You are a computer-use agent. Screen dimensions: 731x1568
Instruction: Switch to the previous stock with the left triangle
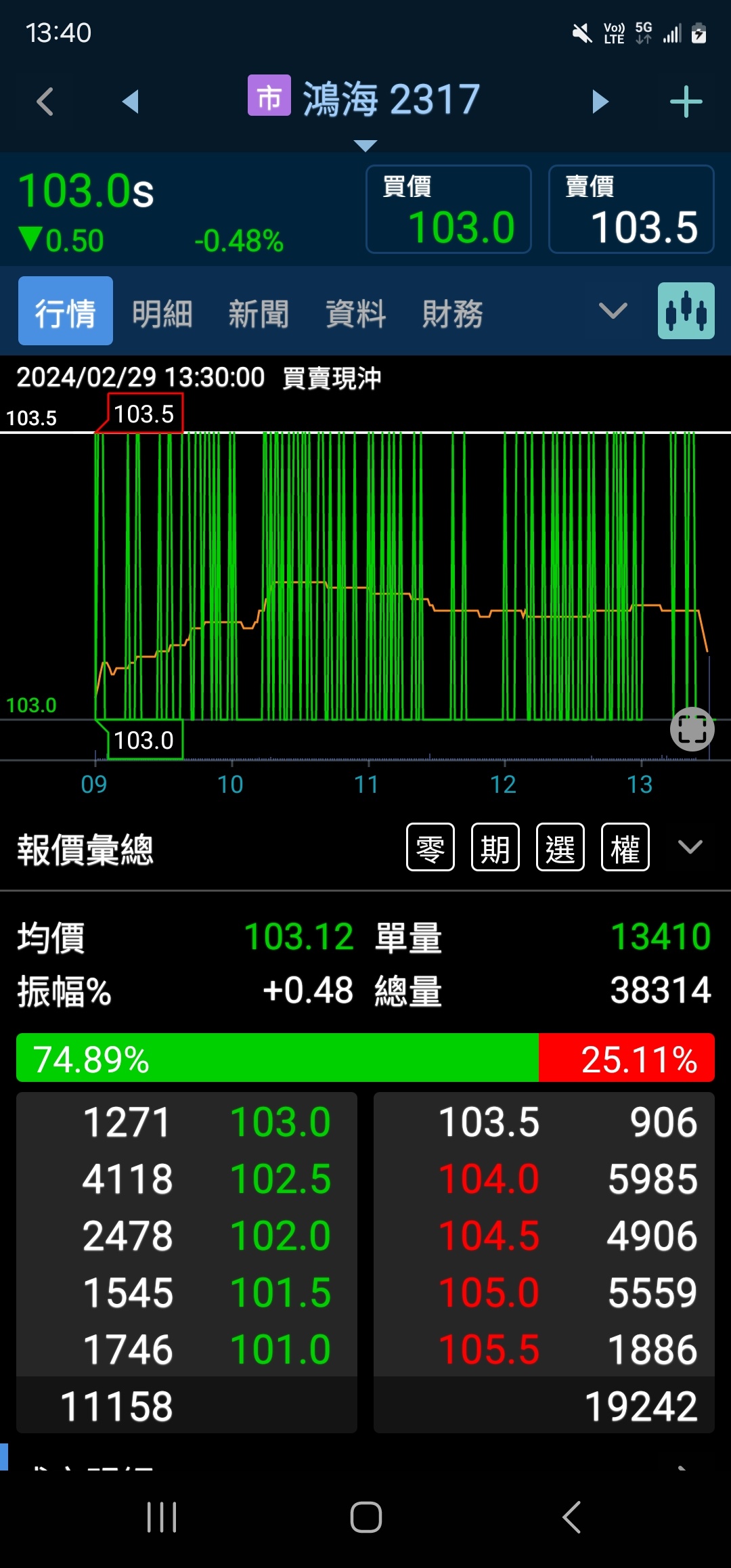click(130, 102)
